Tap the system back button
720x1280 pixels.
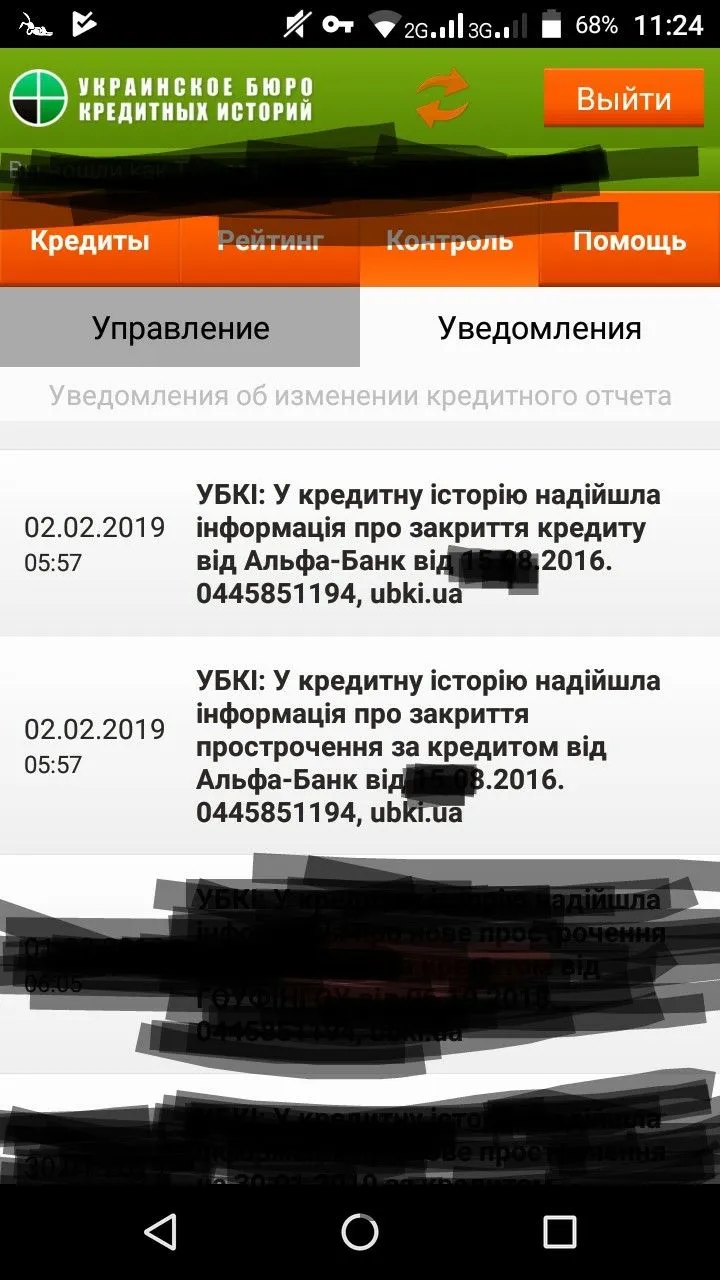(x=161, y=1232)
